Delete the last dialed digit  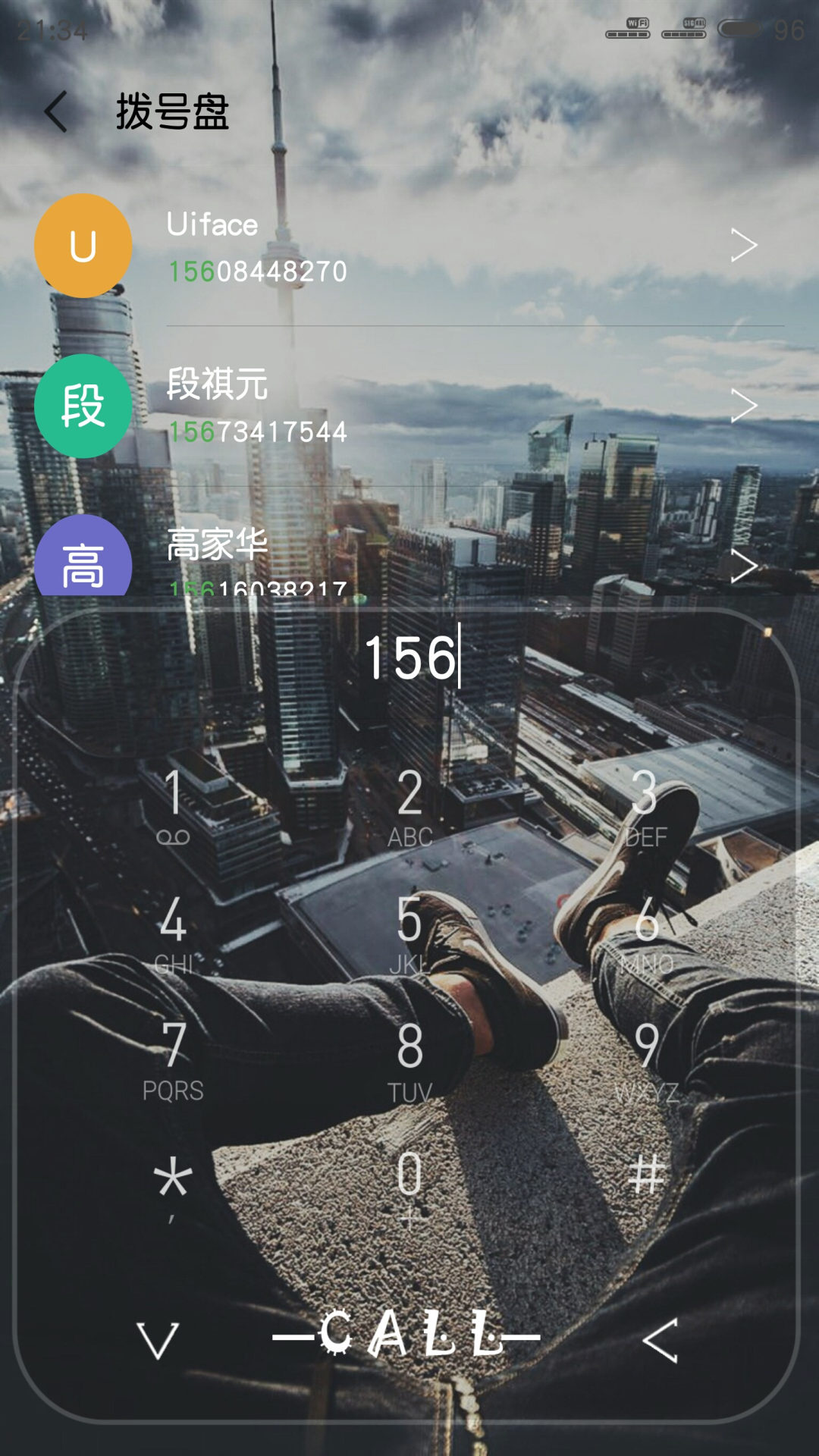coord(661,1341)
